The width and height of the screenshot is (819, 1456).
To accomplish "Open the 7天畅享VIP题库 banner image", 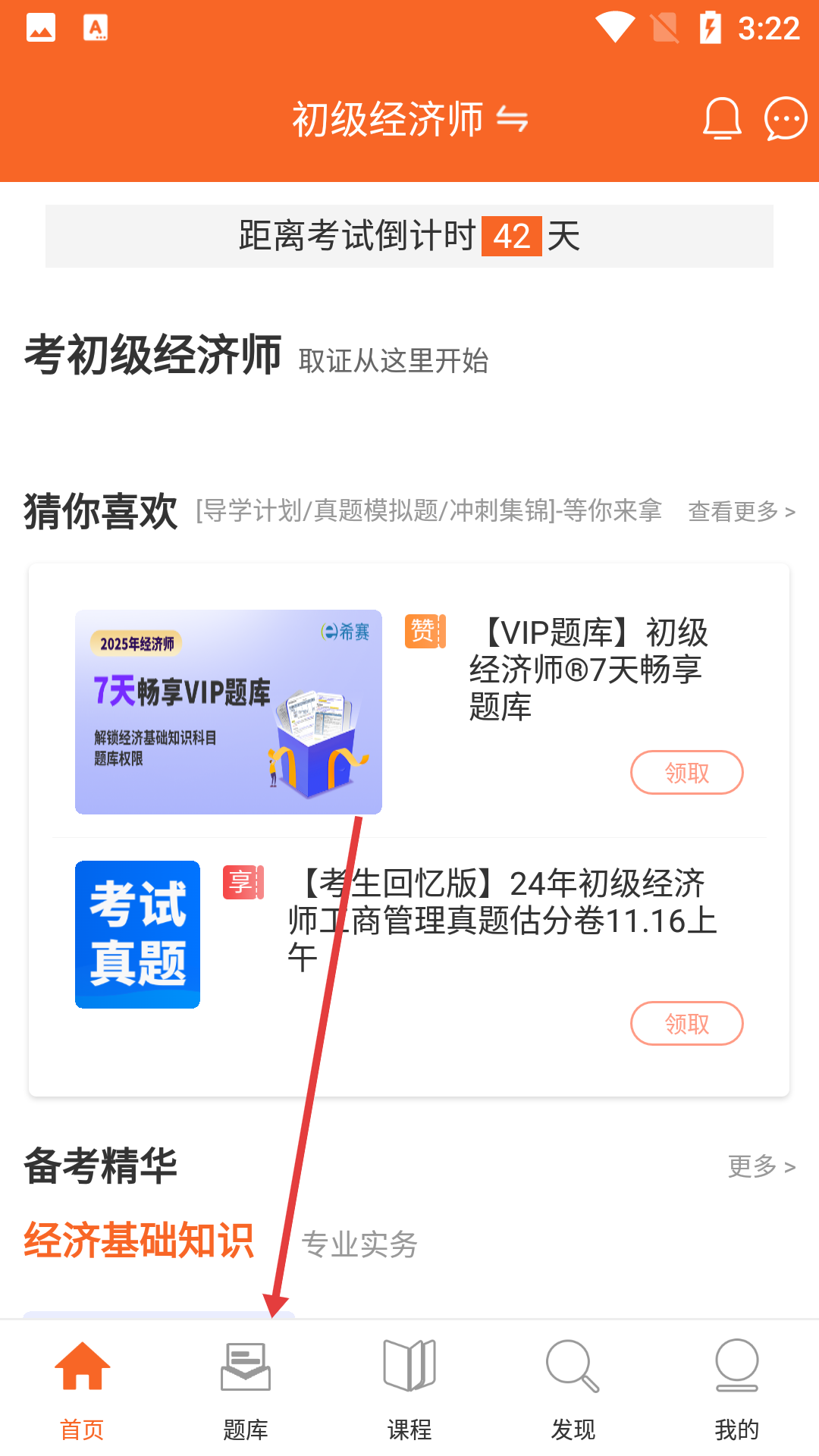I will point(228,712).
